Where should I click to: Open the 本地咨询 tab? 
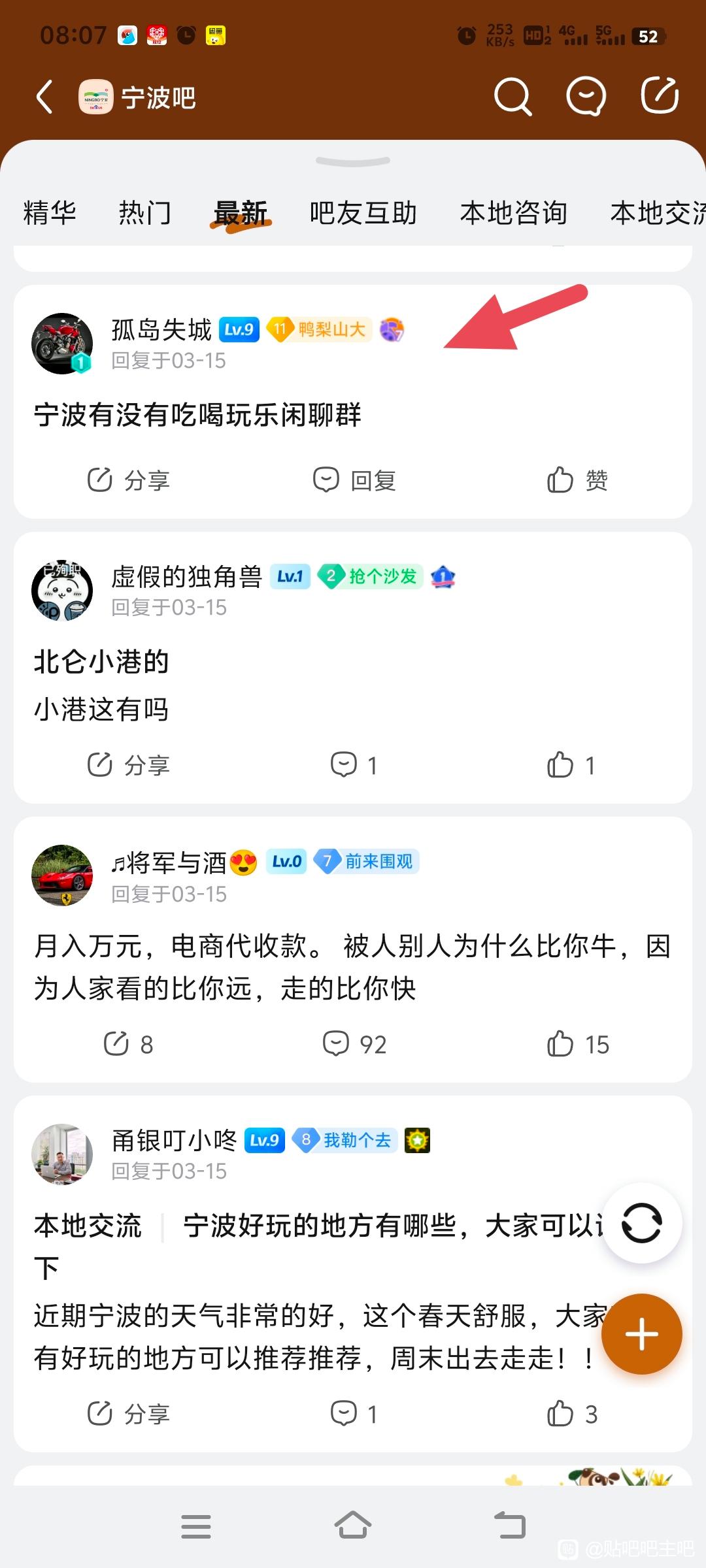click(513, 213)
